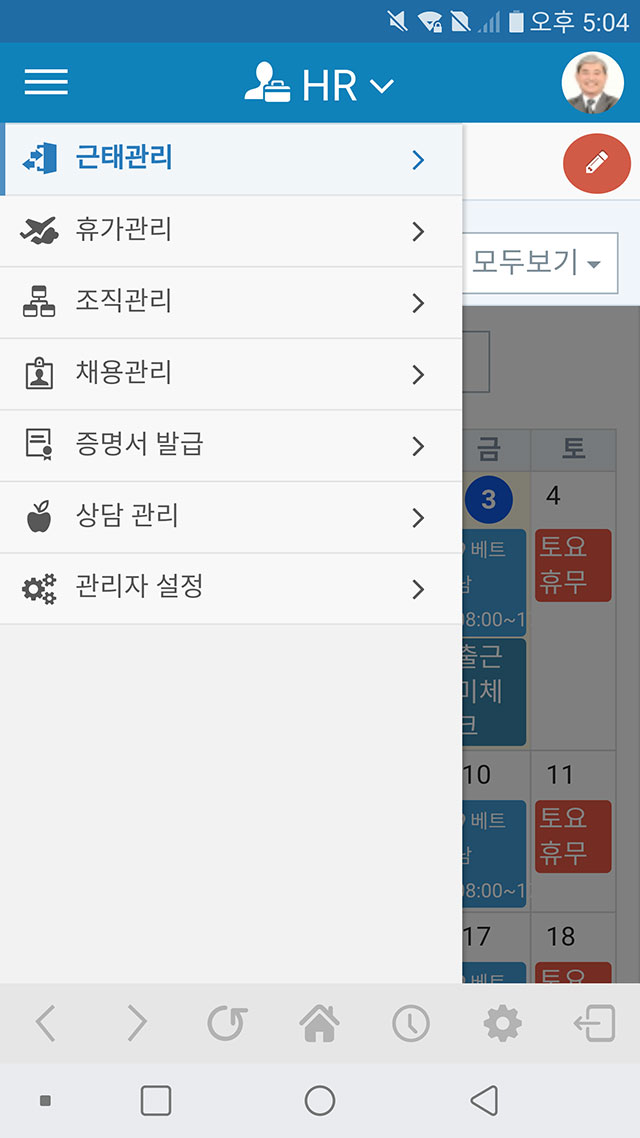Select 상담 관리
This screenshot has width=640, height=1138.
(x=231, y=517)
